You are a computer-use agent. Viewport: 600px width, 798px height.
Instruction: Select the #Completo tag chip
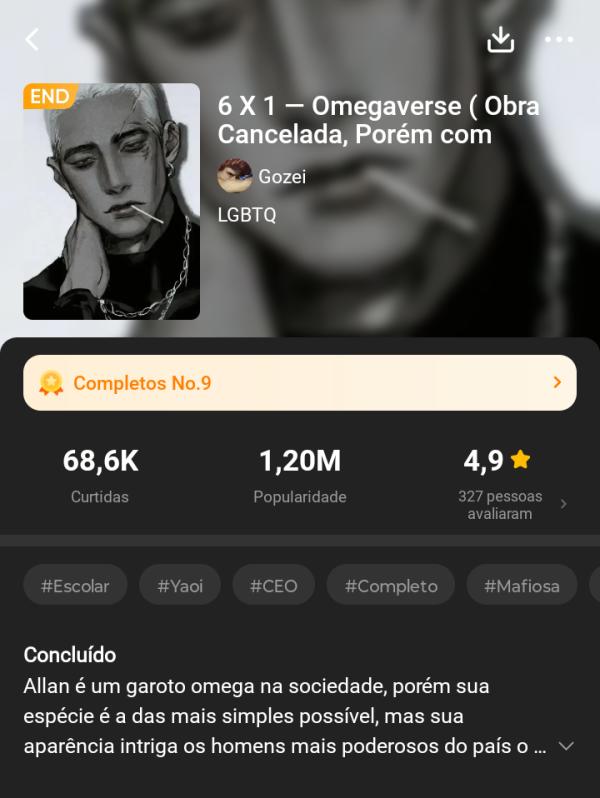pyautogui.click(x=391, y=586)
